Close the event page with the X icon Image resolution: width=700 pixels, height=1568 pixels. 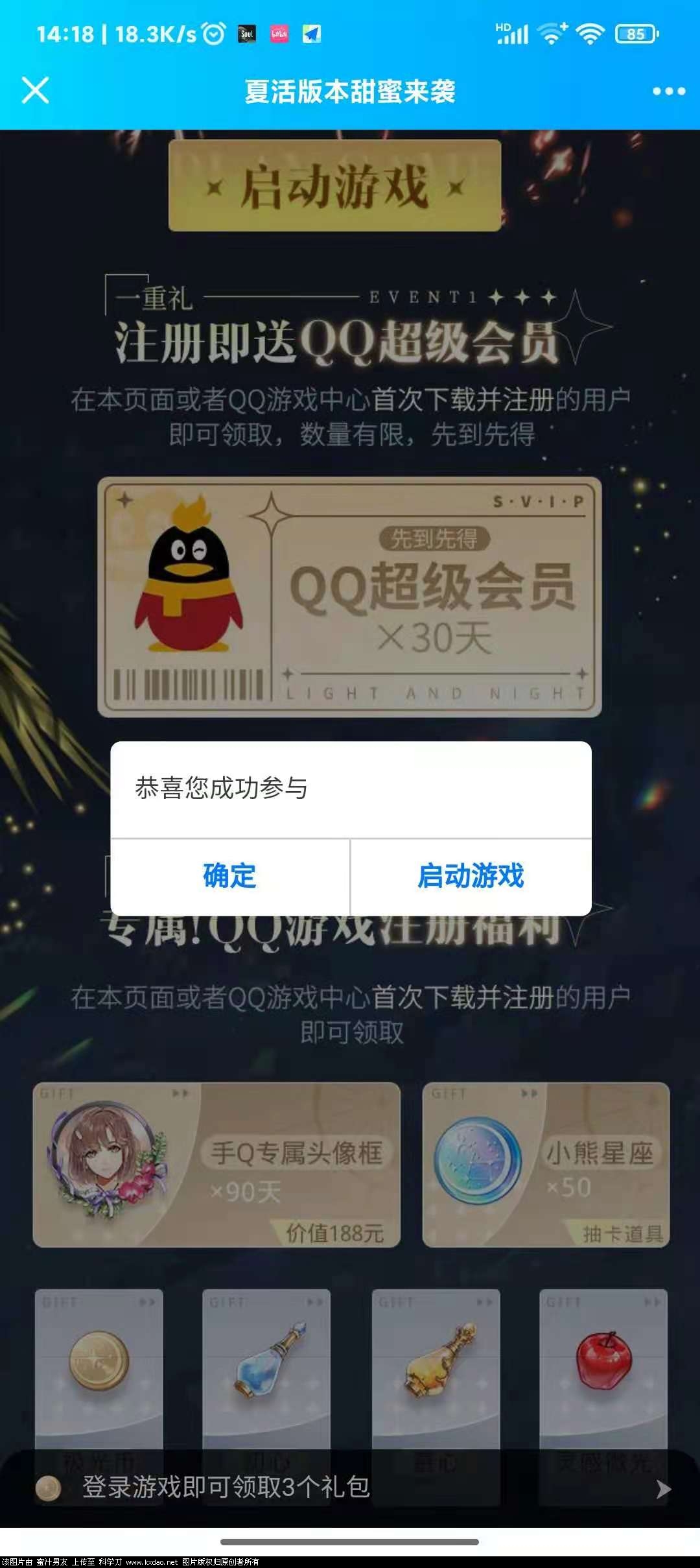pyautogui.click(x=35, y=90)
